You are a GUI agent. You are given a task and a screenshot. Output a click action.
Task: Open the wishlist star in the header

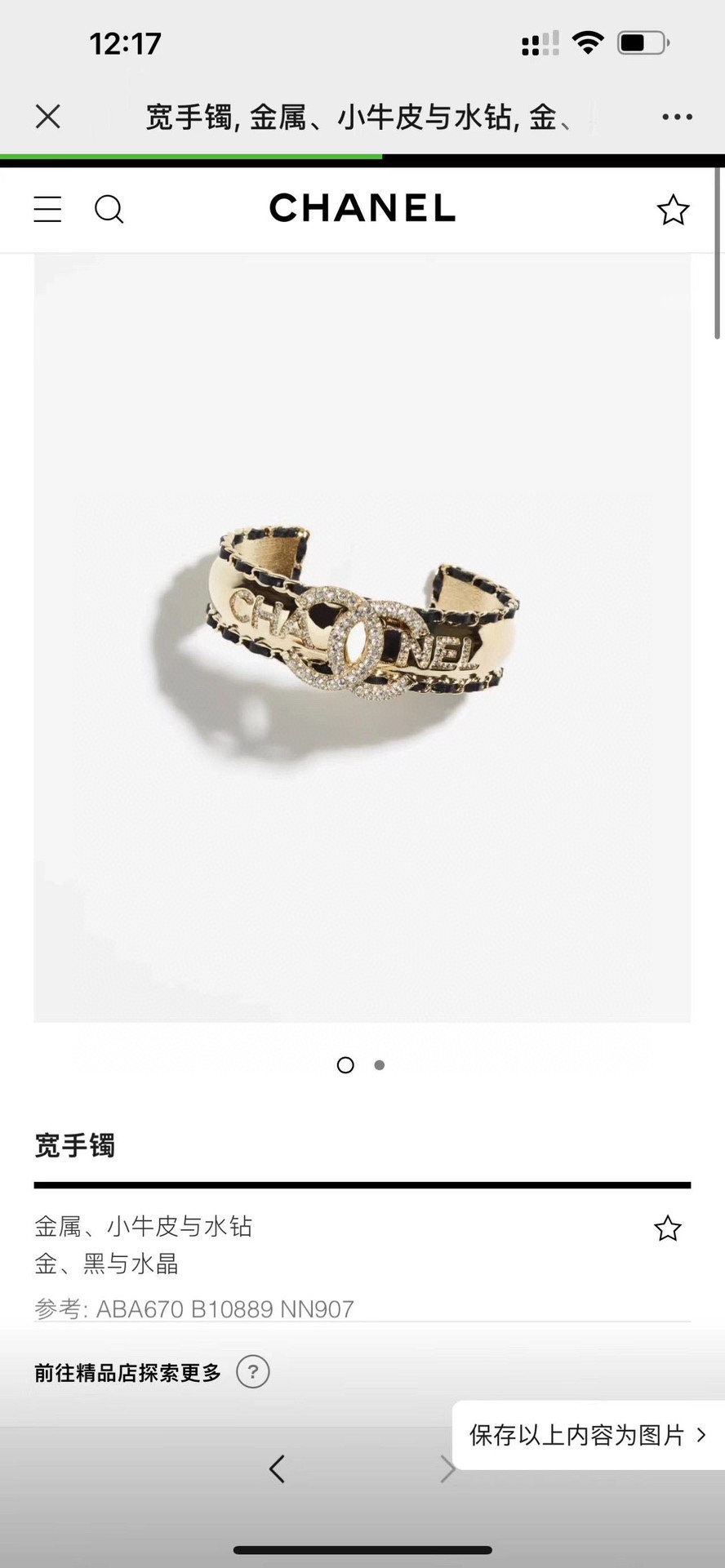tap(673, 210)
